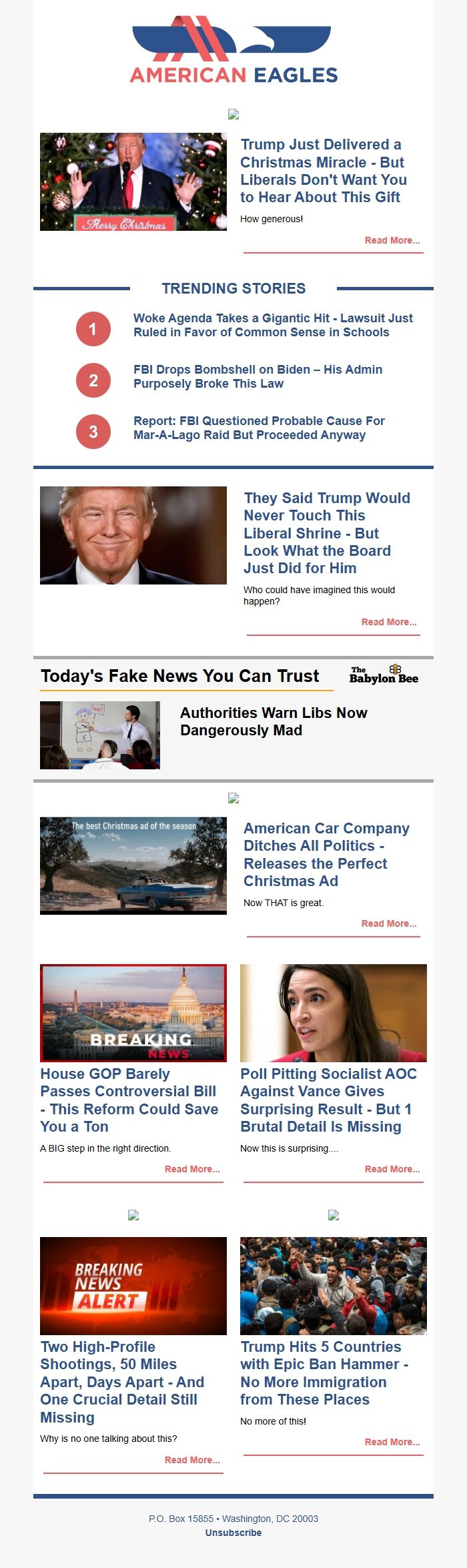Tap Read More under 'Now THAT is great'
Screen dimensions: 467x1568
388,923
